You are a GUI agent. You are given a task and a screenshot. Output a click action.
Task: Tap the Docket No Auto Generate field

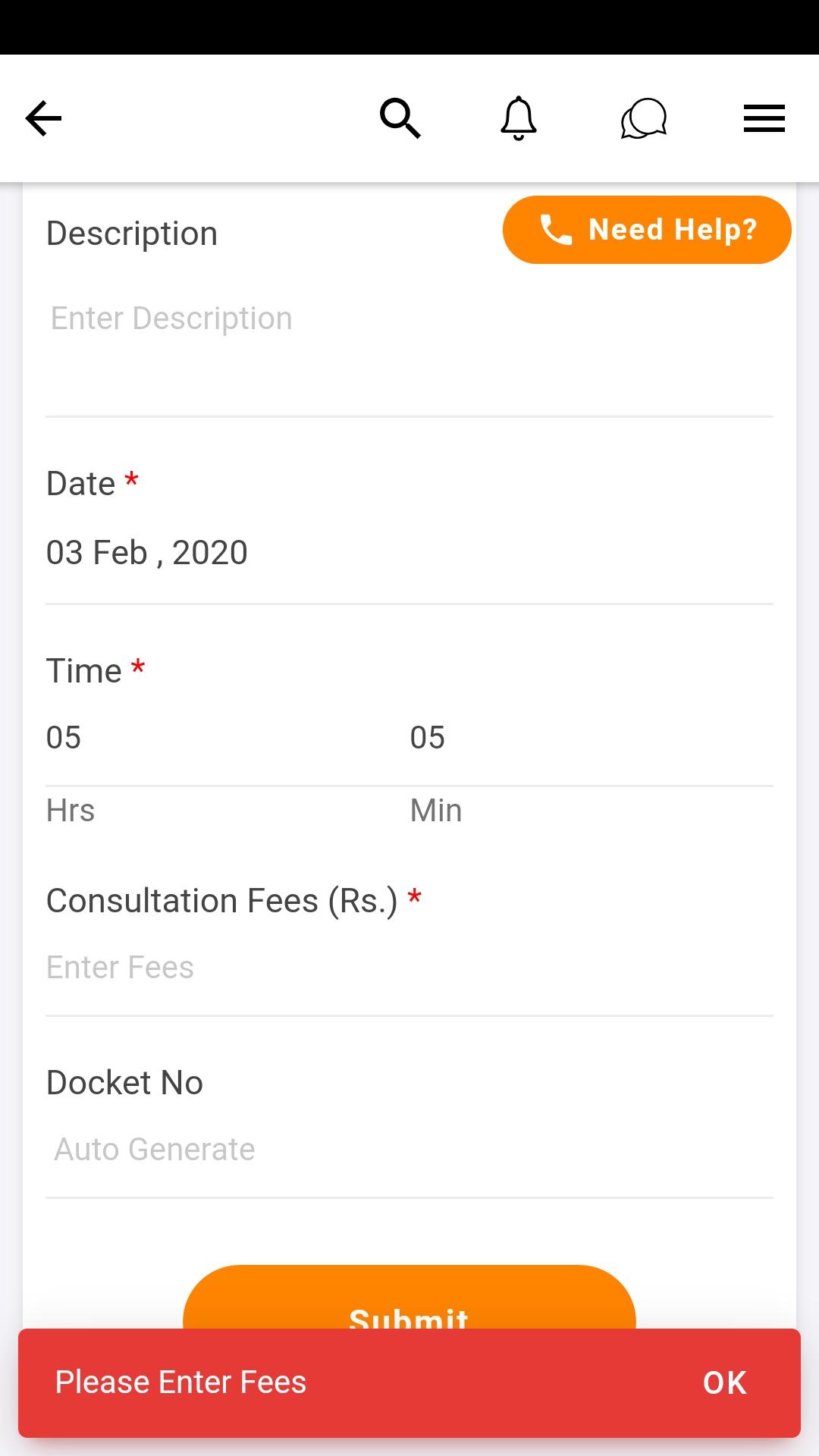click(x=409, y=1150)
